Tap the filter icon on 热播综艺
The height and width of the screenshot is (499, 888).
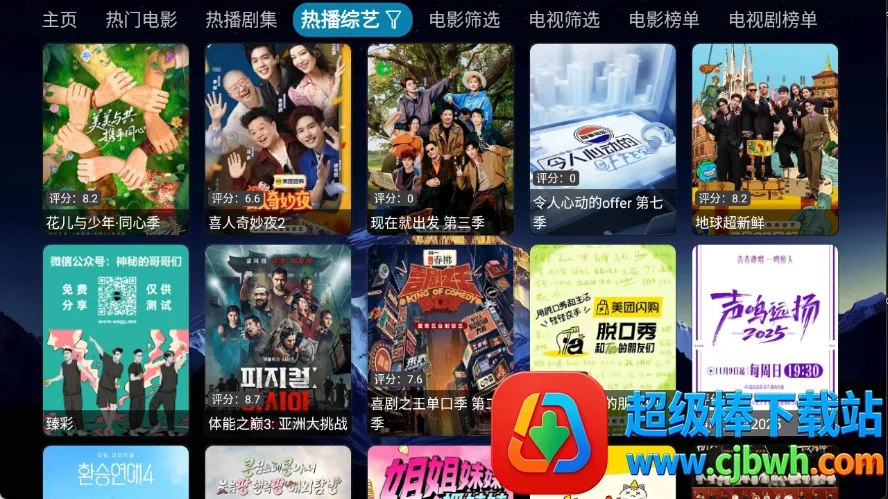393,20
